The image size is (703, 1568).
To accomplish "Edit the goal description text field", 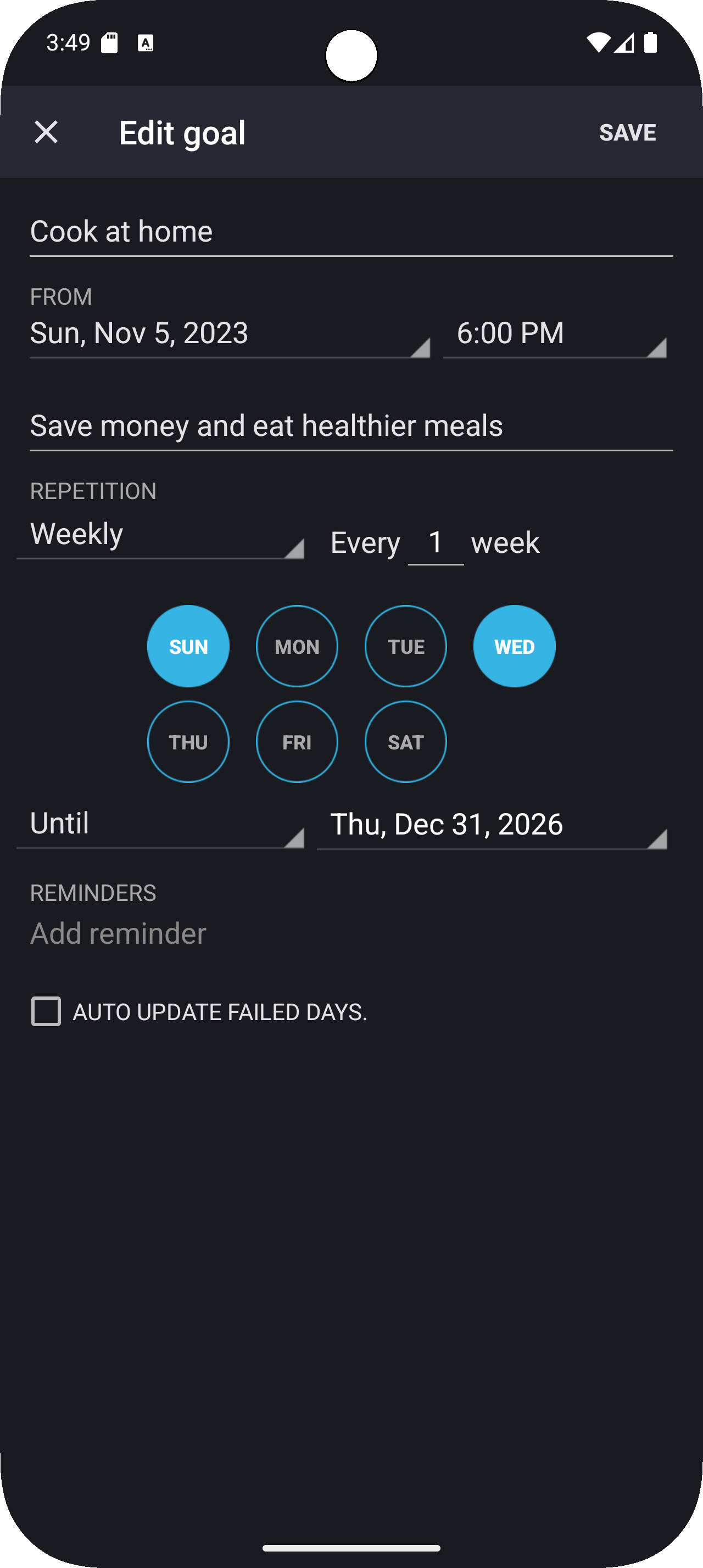I will [350, 426].
